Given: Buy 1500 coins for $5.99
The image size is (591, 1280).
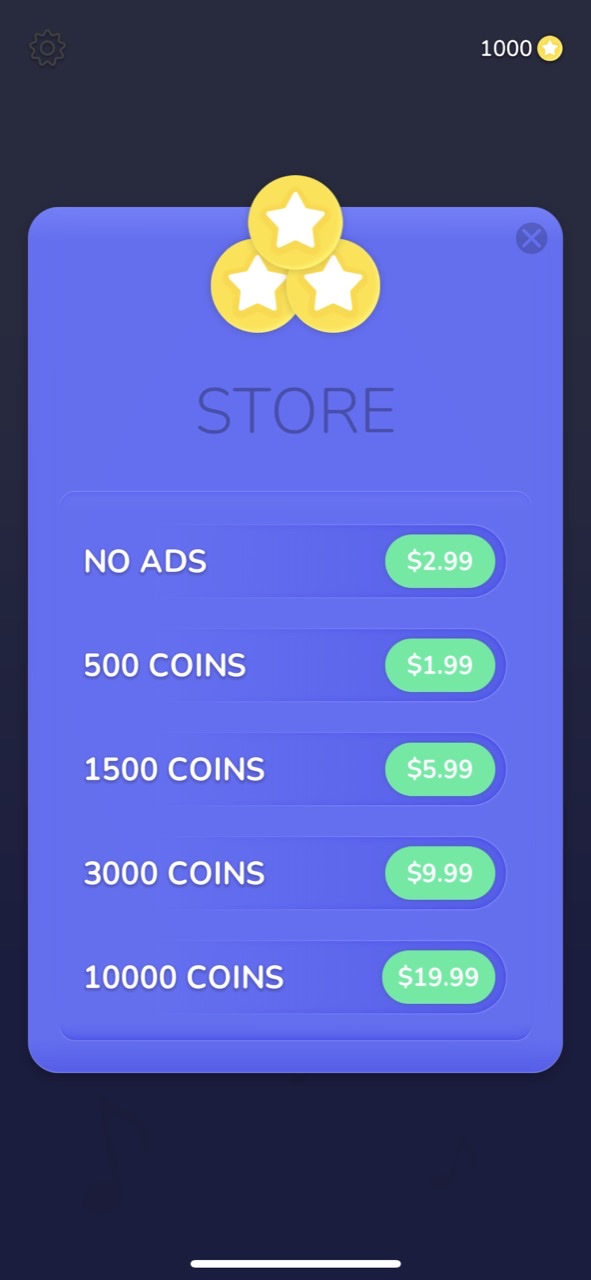Looking at the screenshot, I should pos(440,769).
